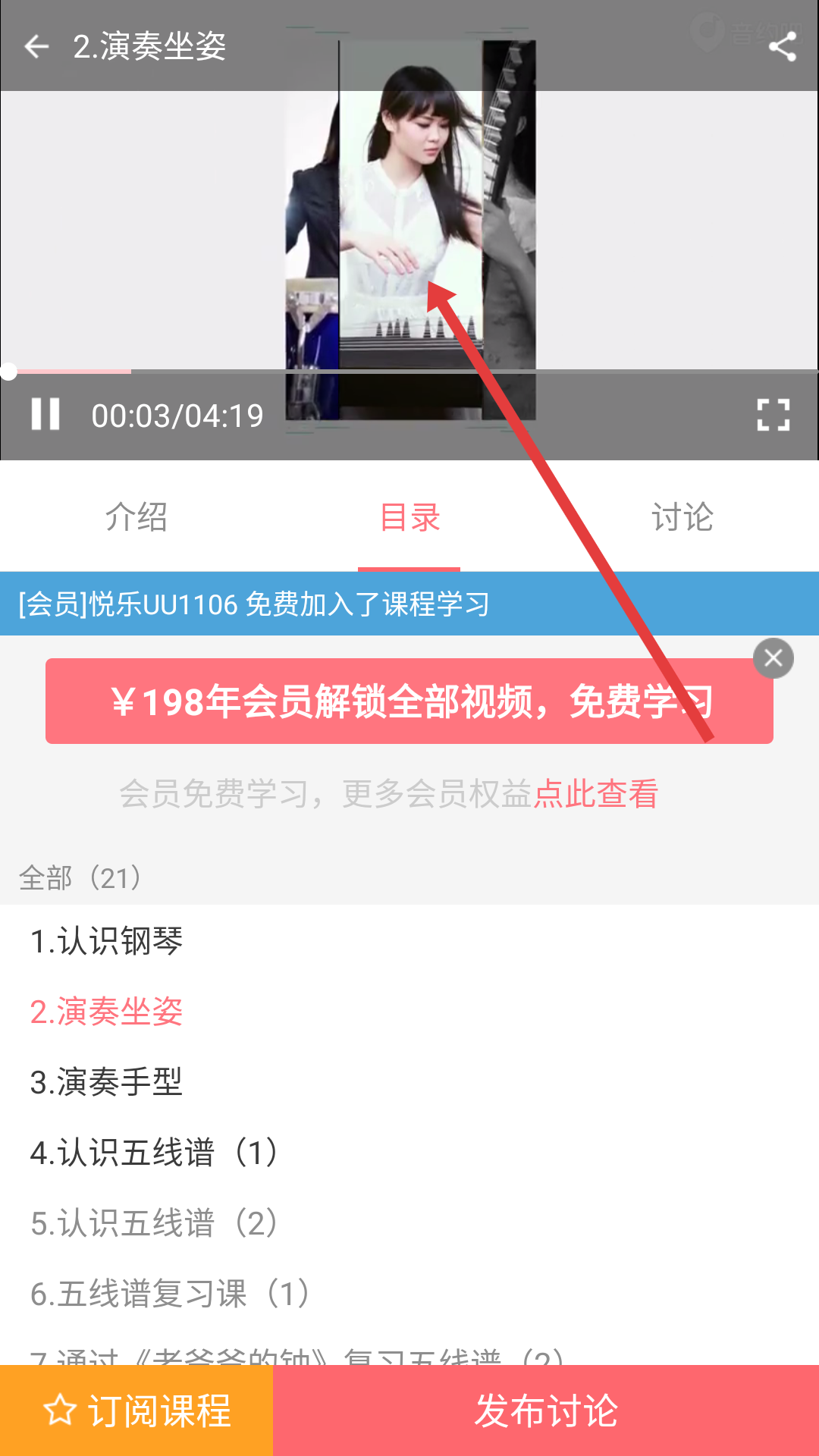The height and width of the screenshot is (1456, 819).
Task: Share this course video
Action: [x=782, y=46]
